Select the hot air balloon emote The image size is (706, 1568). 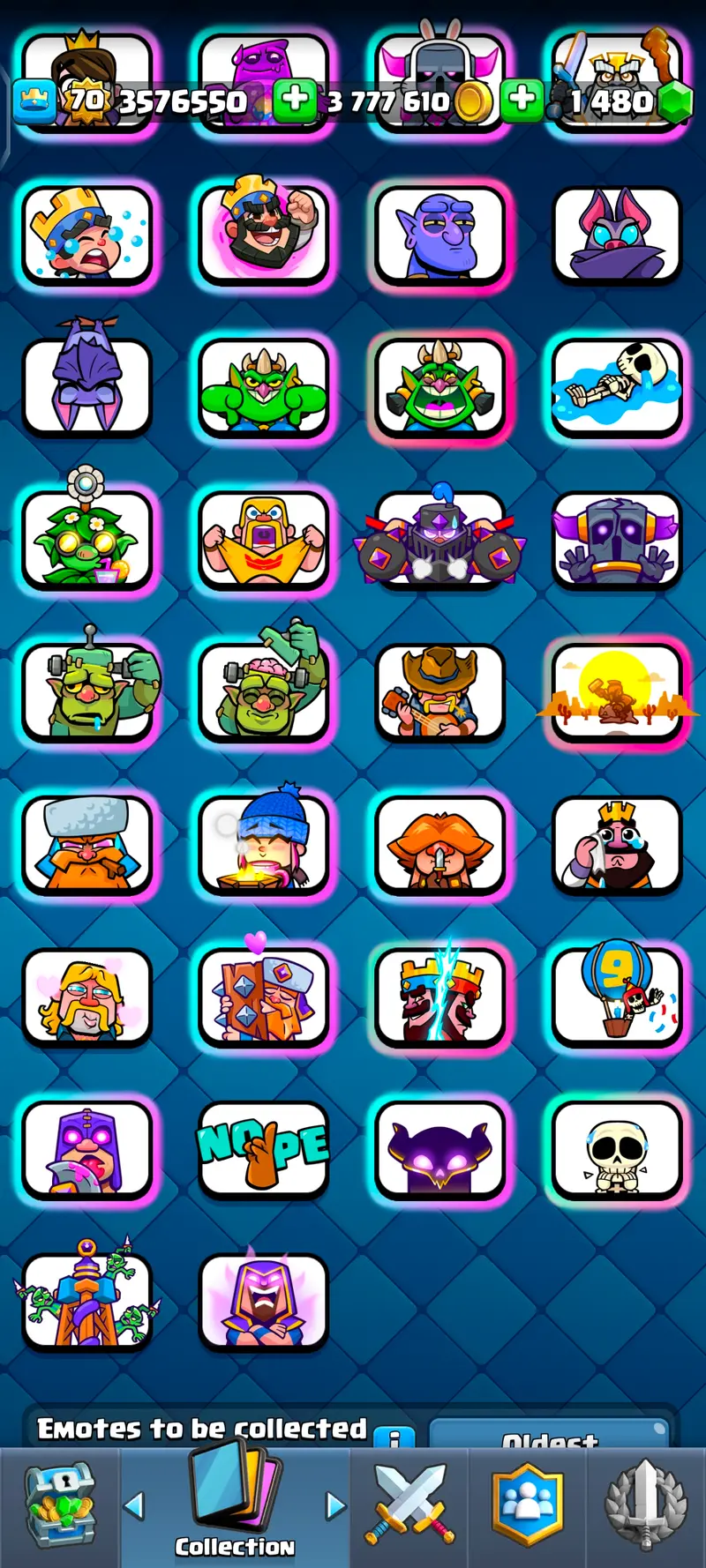[x=616, y=997]
